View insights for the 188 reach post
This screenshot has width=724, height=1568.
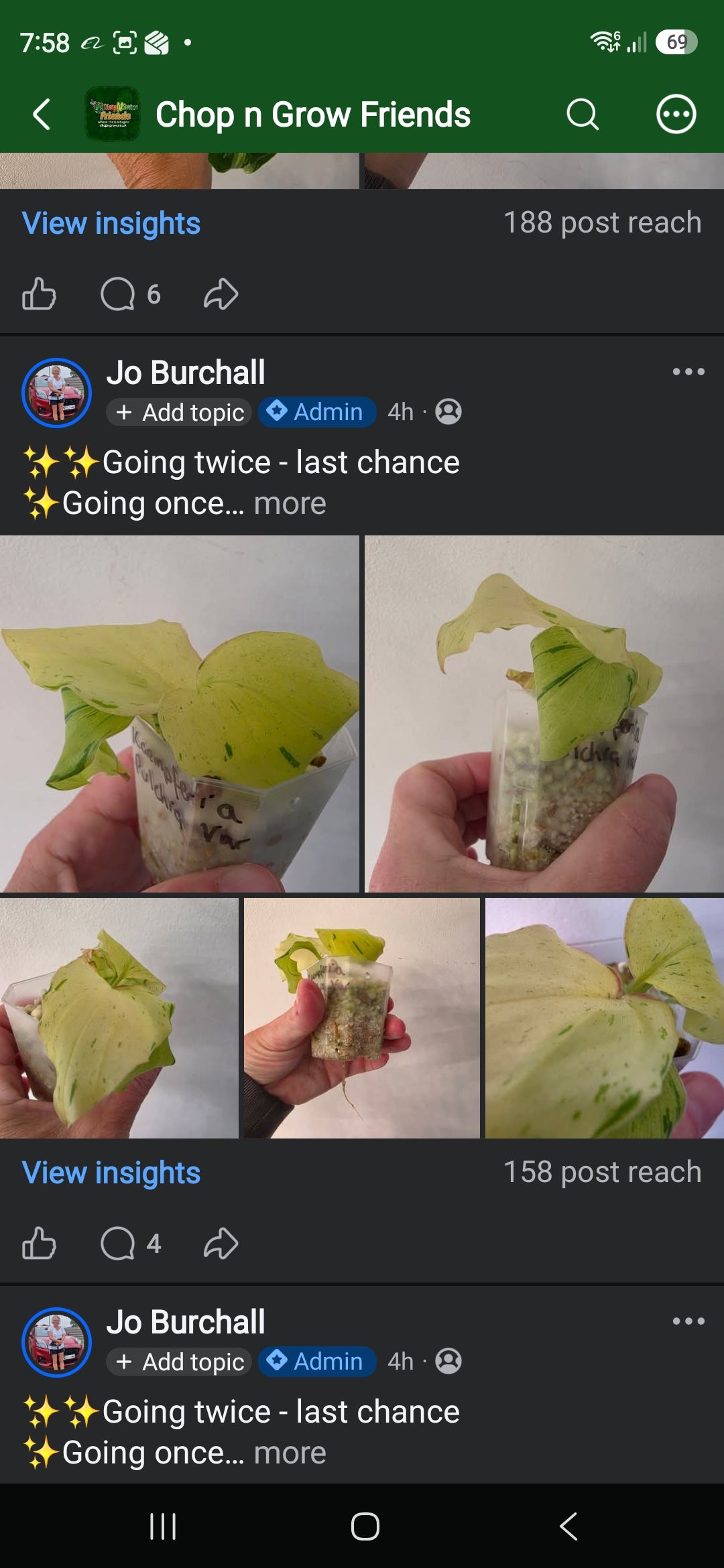pyautogui.click(x=111, y=223)
